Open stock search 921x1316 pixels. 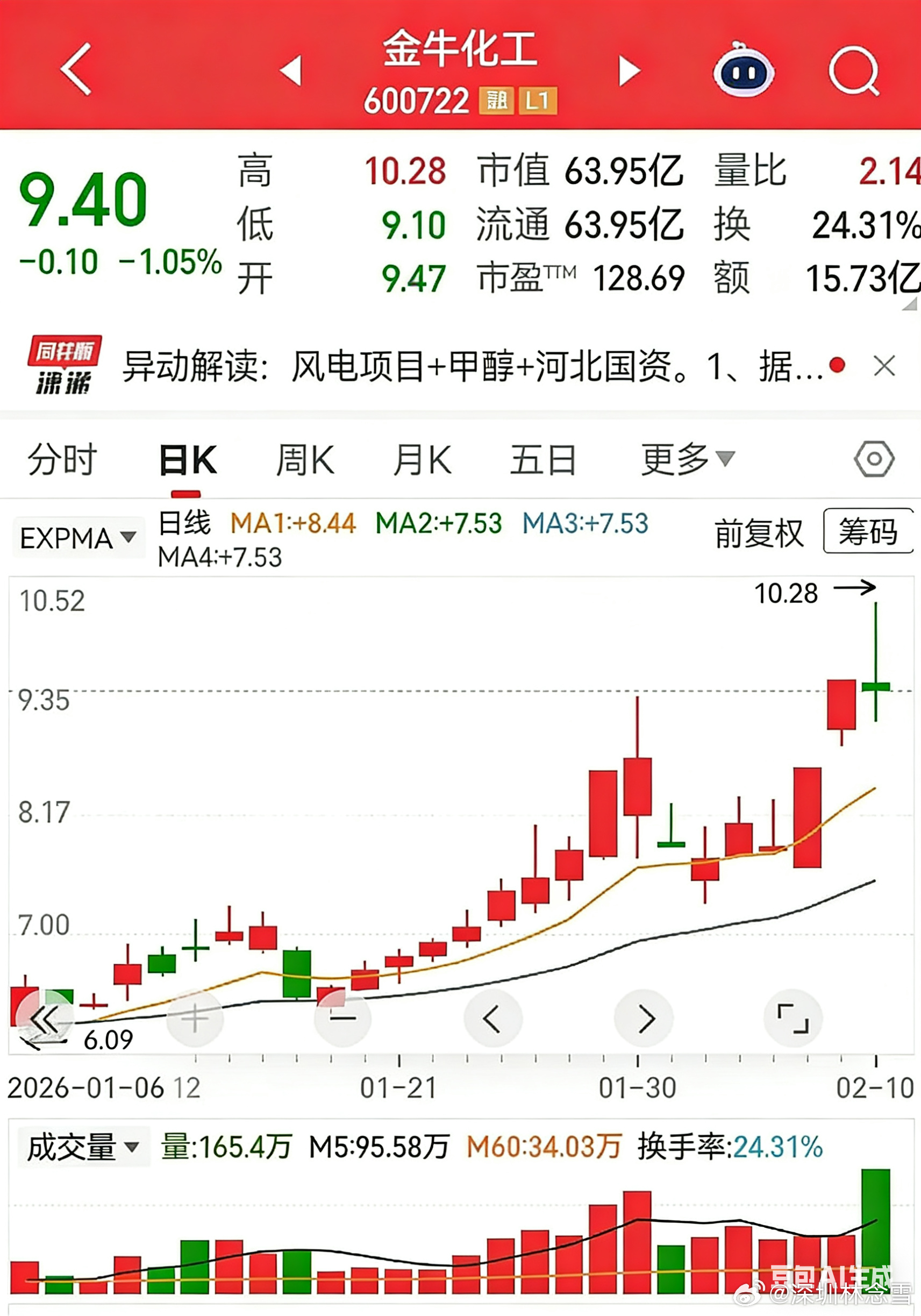click(853, 71)
